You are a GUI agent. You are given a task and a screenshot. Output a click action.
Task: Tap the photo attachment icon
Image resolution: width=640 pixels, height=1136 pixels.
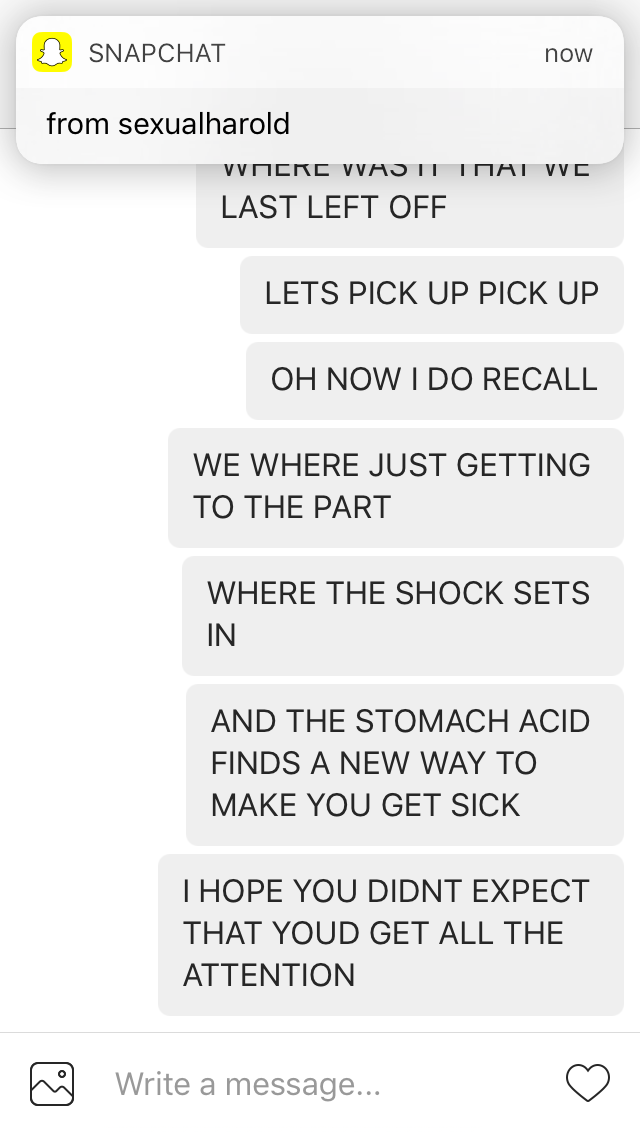pyautogui.click(x=52, y=1084)
